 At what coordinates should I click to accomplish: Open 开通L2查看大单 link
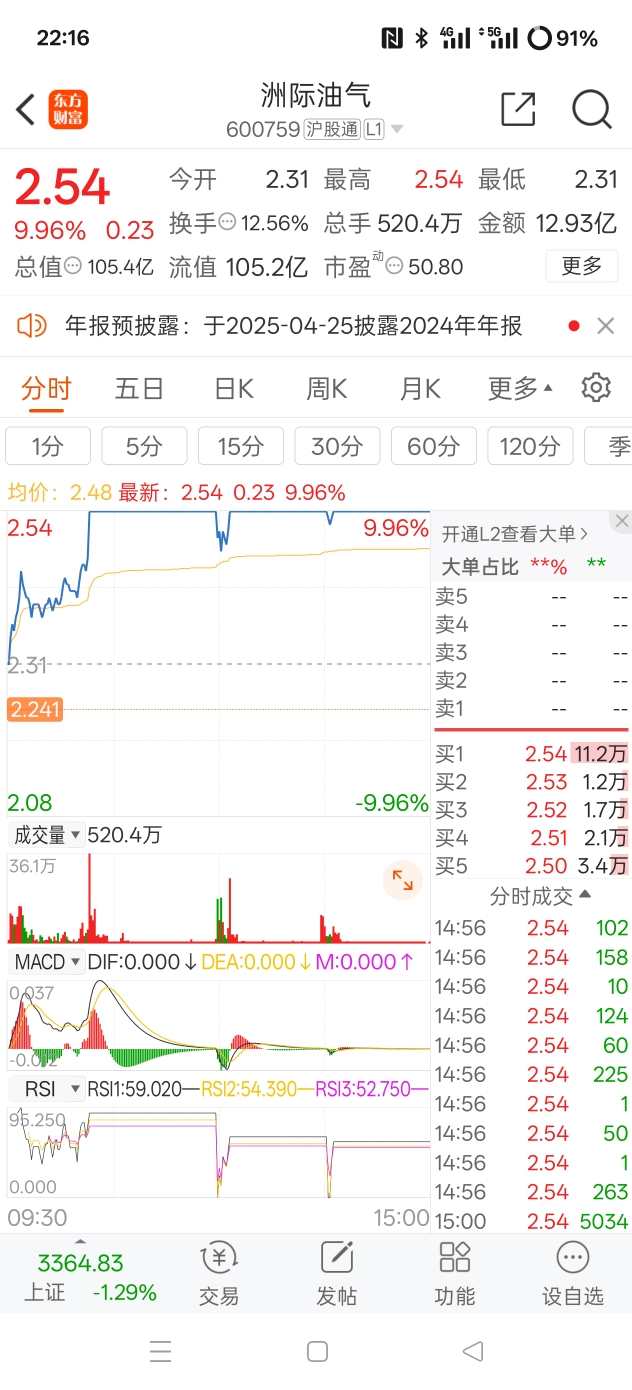pos(516,534)
